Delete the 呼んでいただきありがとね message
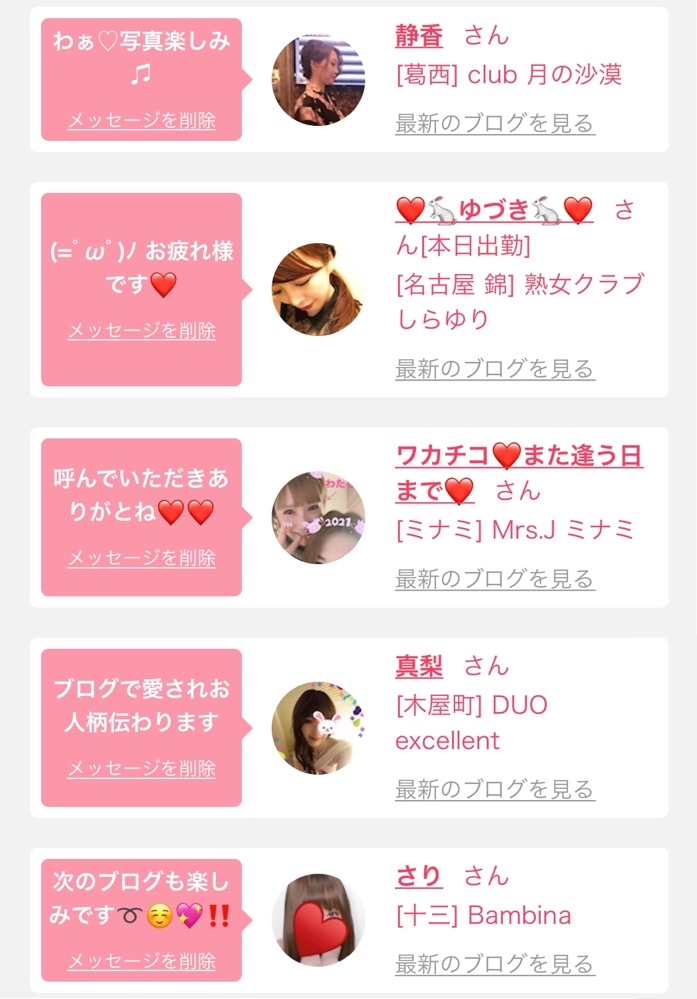The width and height of the screenshot is (697, 999). click(x=141, y=558)
